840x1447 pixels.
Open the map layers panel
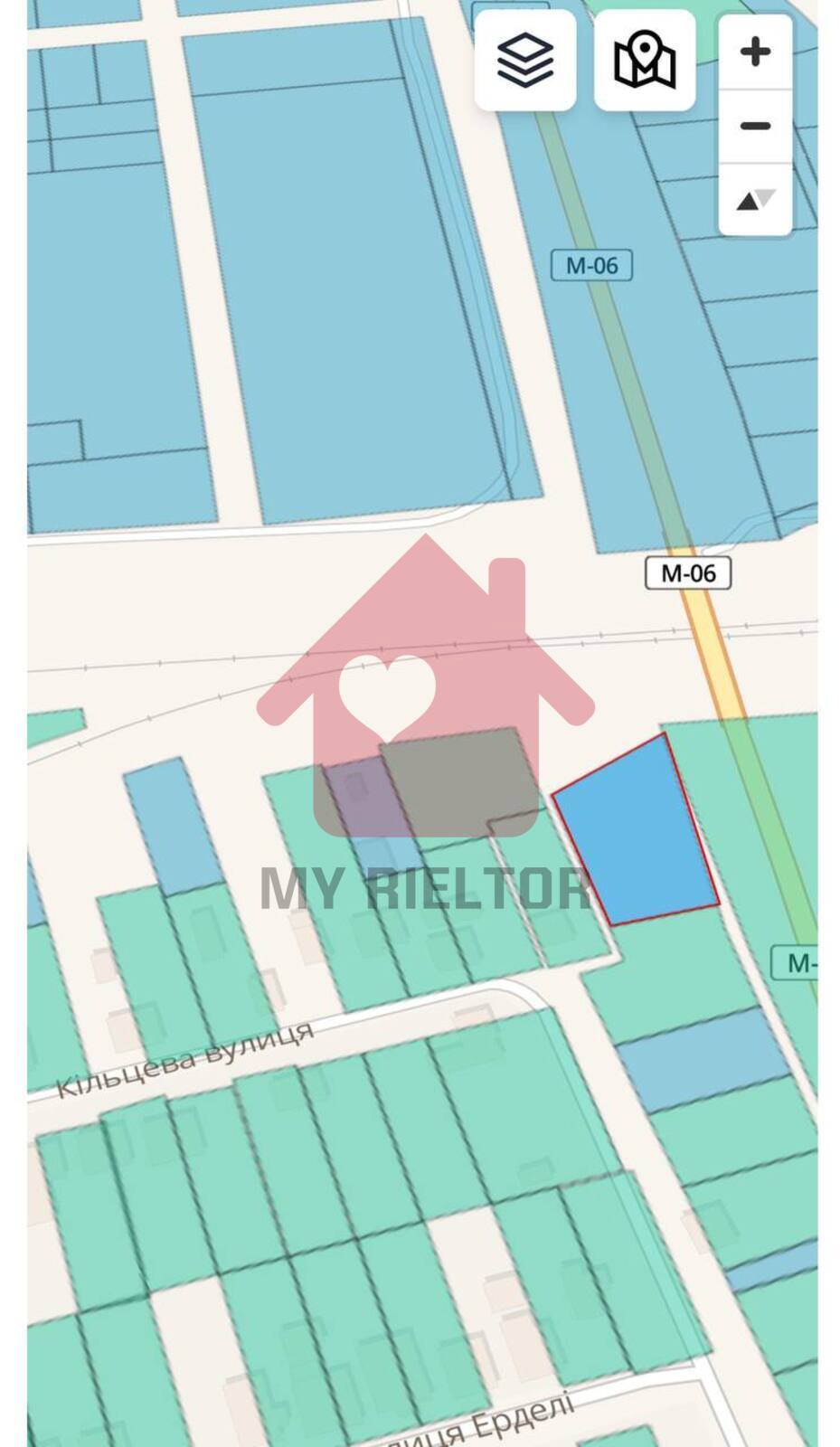coord(525,61)
